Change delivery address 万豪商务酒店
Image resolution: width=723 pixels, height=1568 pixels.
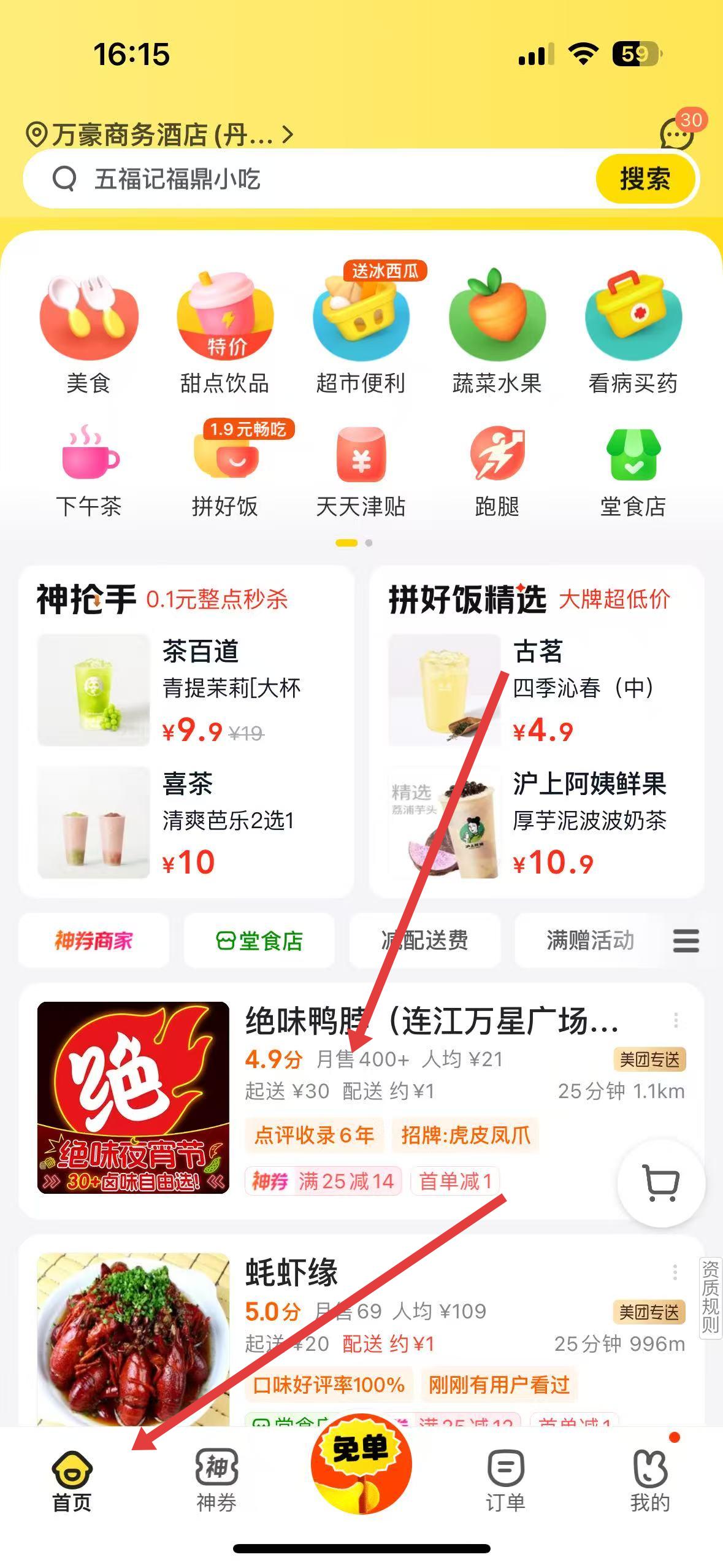click(159, 134)
